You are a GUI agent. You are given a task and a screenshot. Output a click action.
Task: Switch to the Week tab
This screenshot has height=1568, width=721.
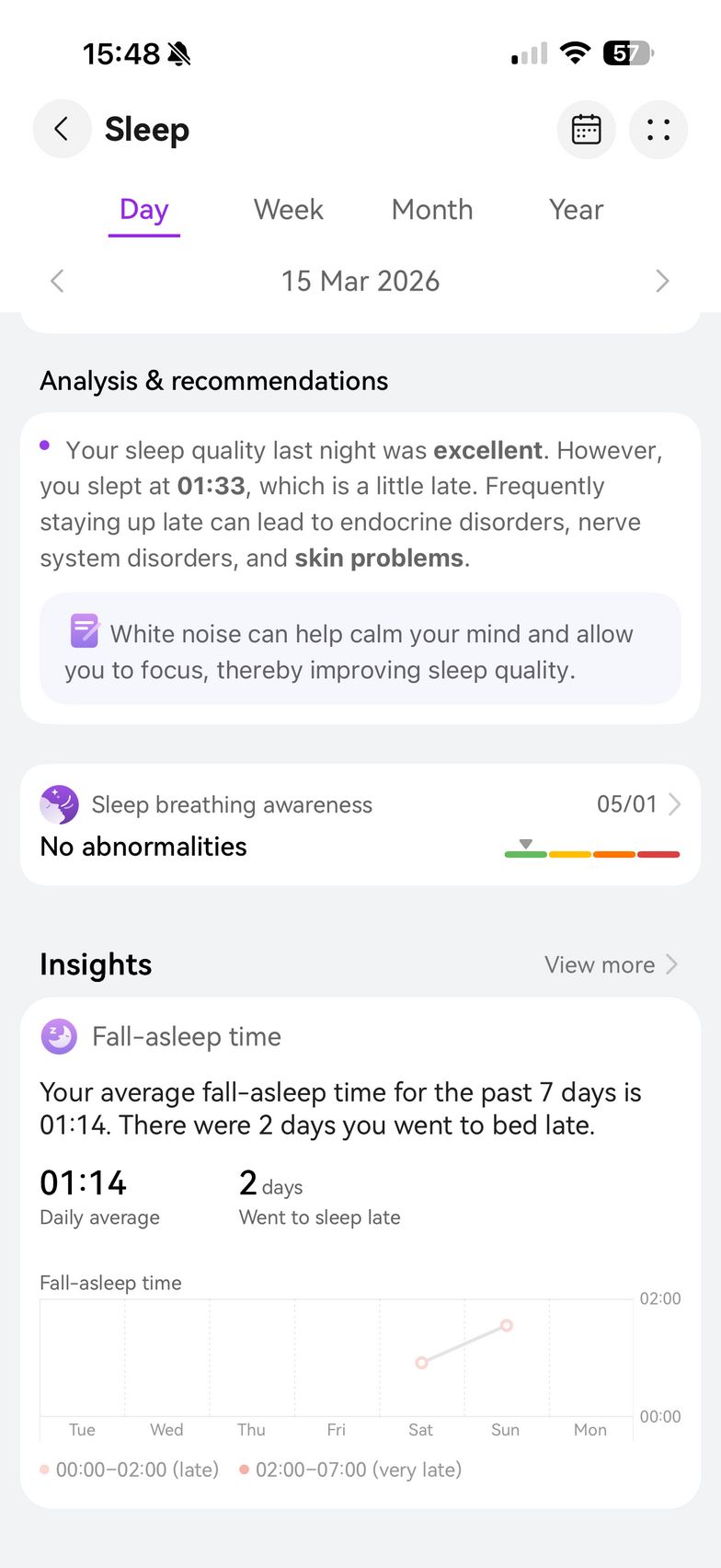288,210
